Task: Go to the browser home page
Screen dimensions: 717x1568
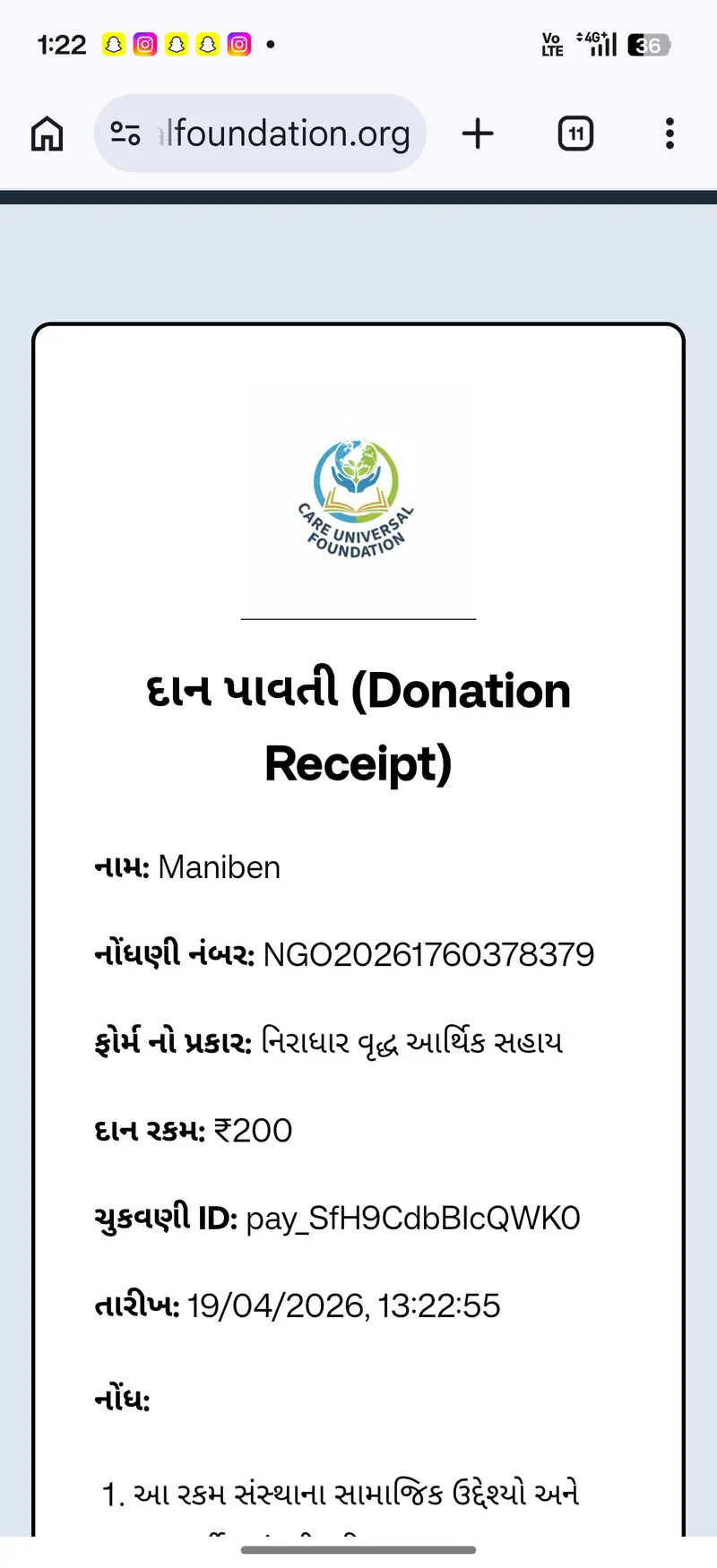Action: pyautogui.click(x=48, y=134)
